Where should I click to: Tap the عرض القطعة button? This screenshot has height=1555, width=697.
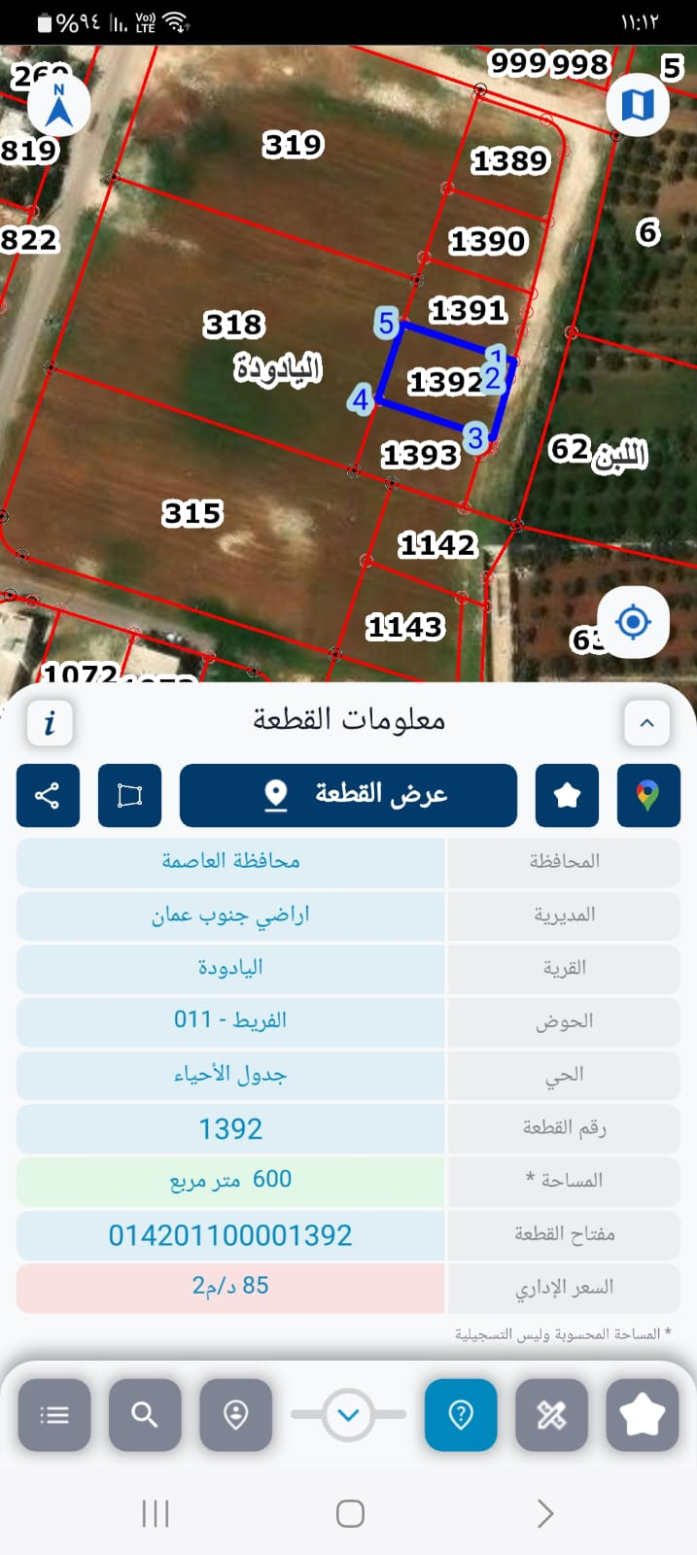[348, 795]
